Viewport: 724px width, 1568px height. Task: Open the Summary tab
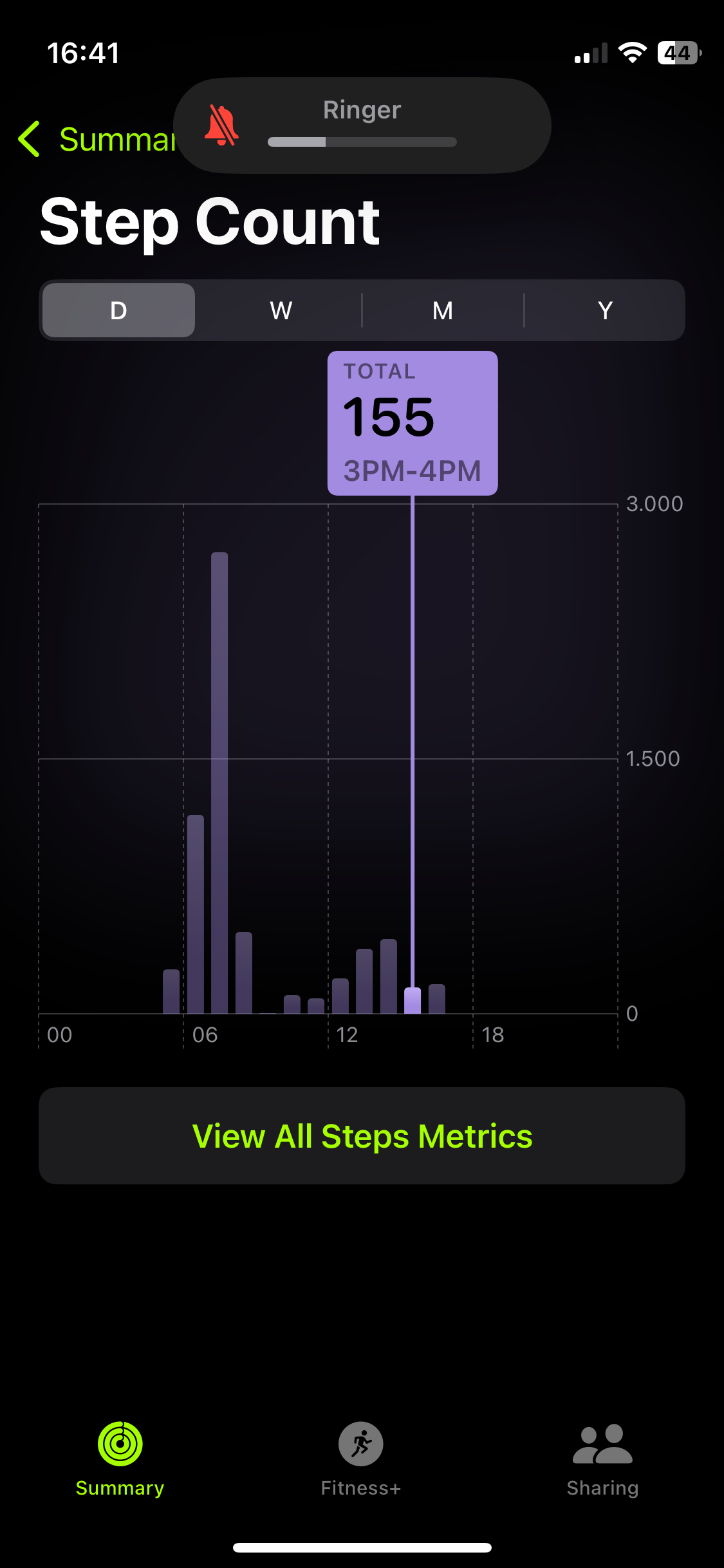(x=120, y=1459)
